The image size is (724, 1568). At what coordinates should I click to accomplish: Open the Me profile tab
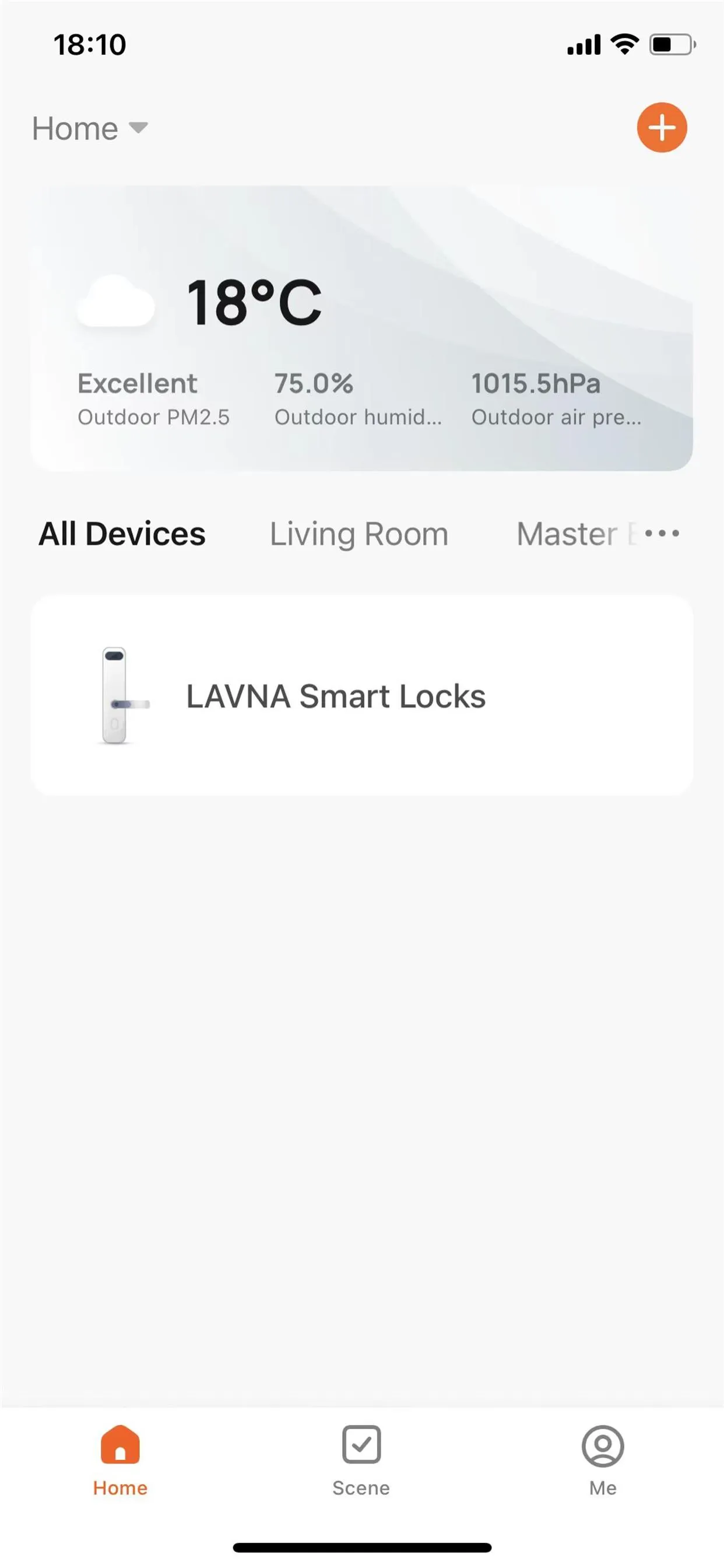603,1461
